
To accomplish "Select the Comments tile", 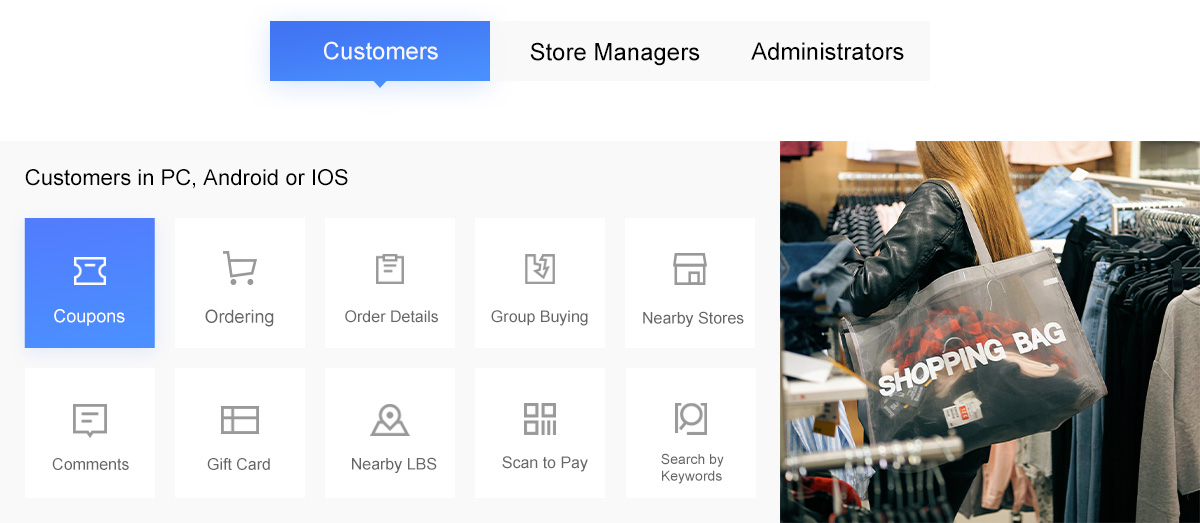I will coord(90,433).
